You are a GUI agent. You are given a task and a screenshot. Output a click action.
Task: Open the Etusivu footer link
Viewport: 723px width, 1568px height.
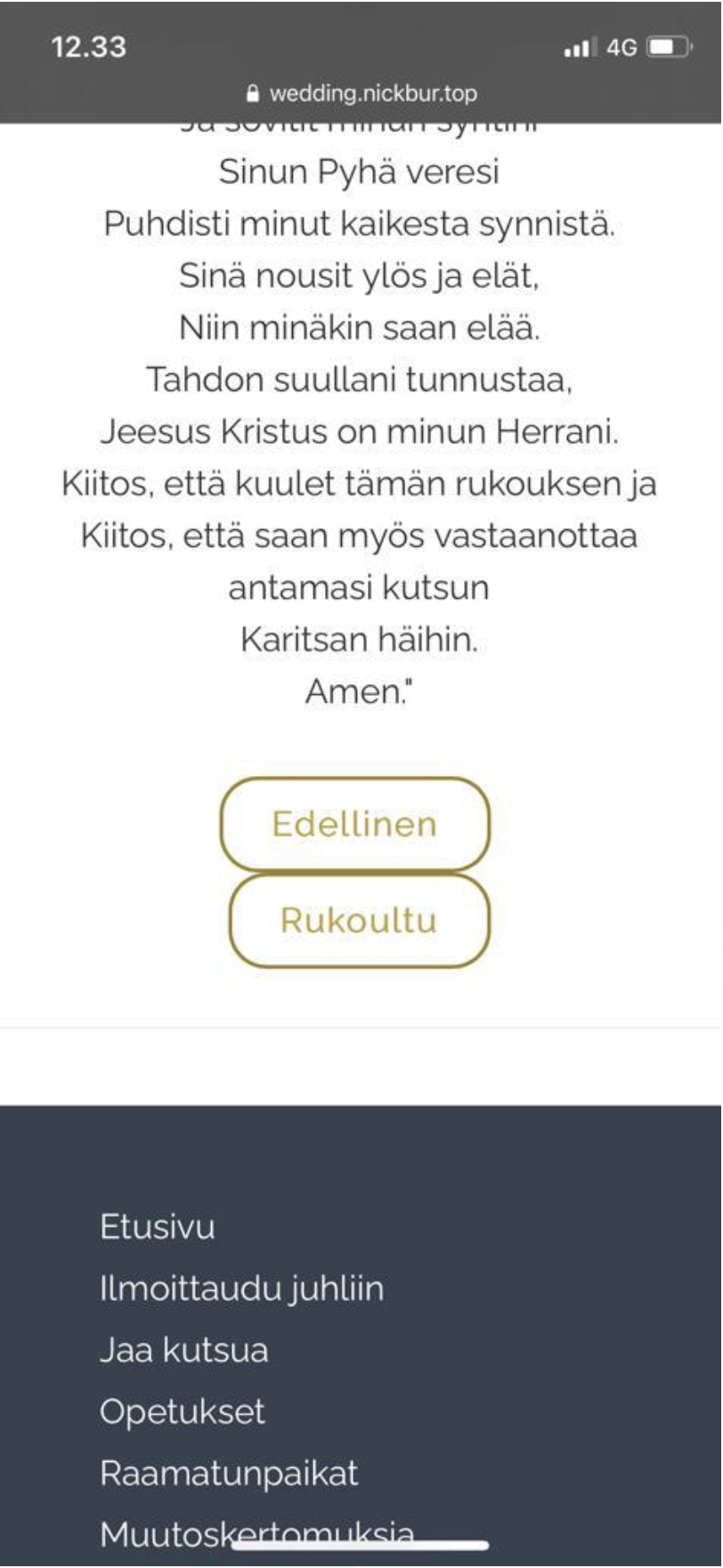(x=158, y=1227)
